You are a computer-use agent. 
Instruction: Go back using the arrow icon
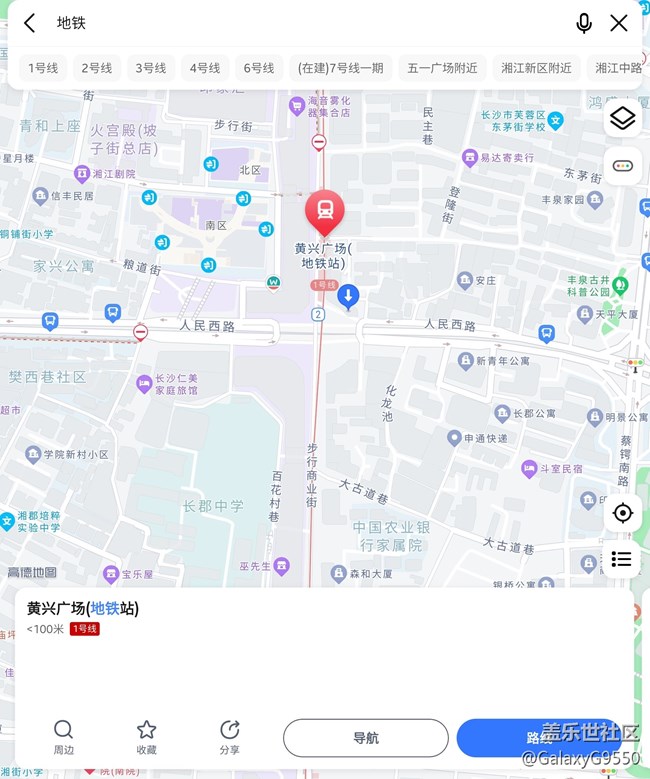pos(30,23)
